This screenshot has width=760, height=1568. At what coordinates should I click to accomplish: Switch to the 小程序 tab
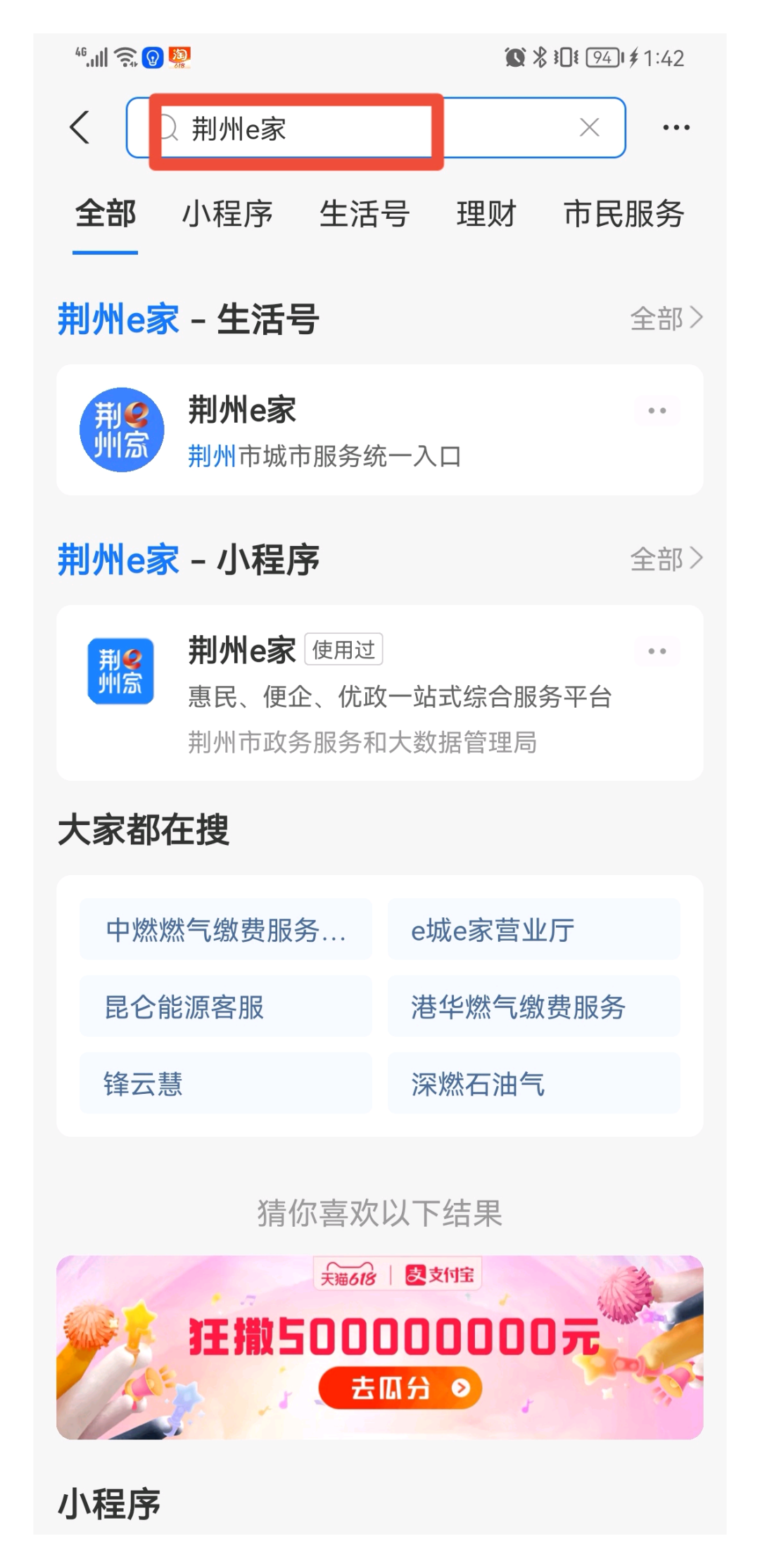[x=227, y=214]
